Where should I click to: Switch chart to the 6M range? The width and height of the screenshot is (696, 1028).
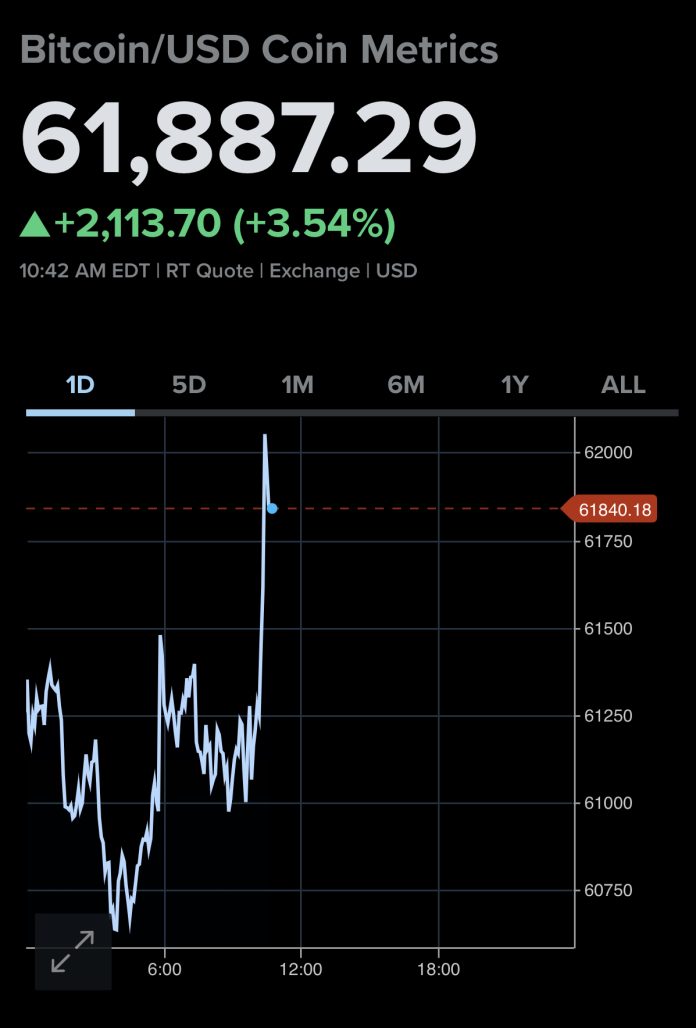(406, 385)
